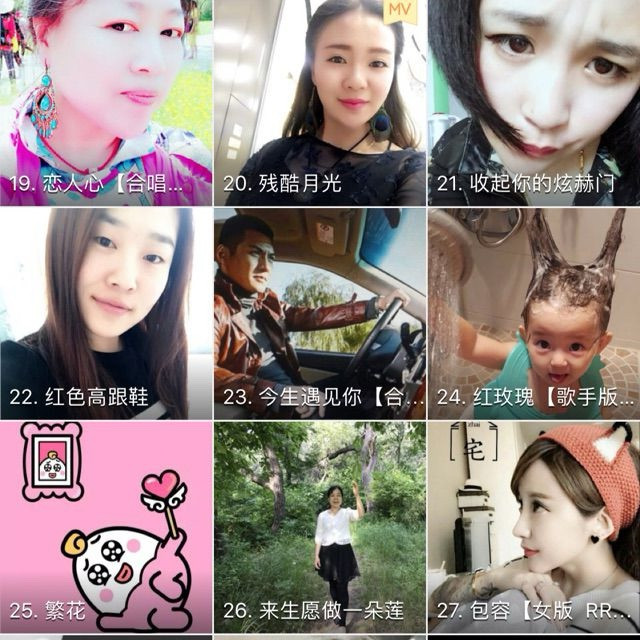Open song 23 今生遇见你 tile

click(x=320, y=313)
